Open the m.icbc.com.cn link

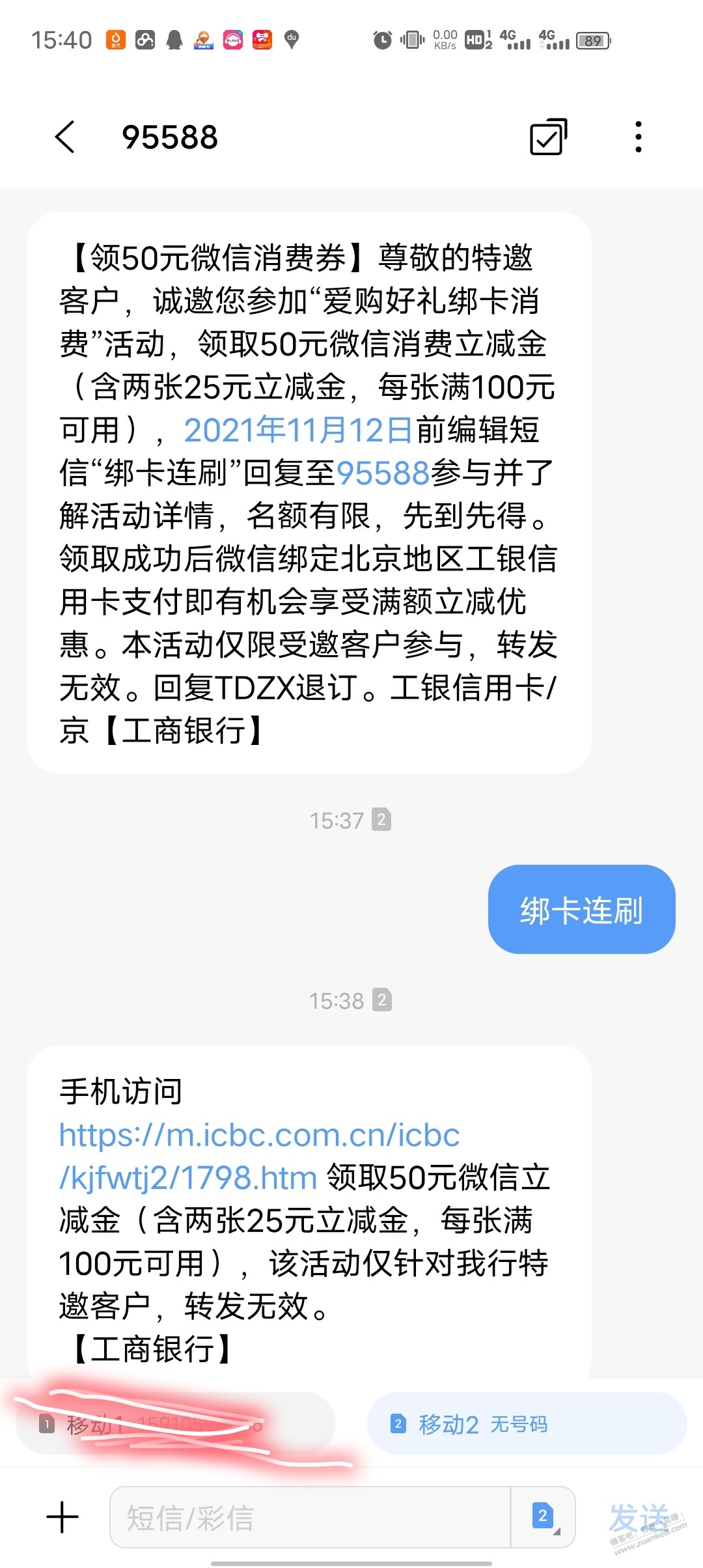259,1156
